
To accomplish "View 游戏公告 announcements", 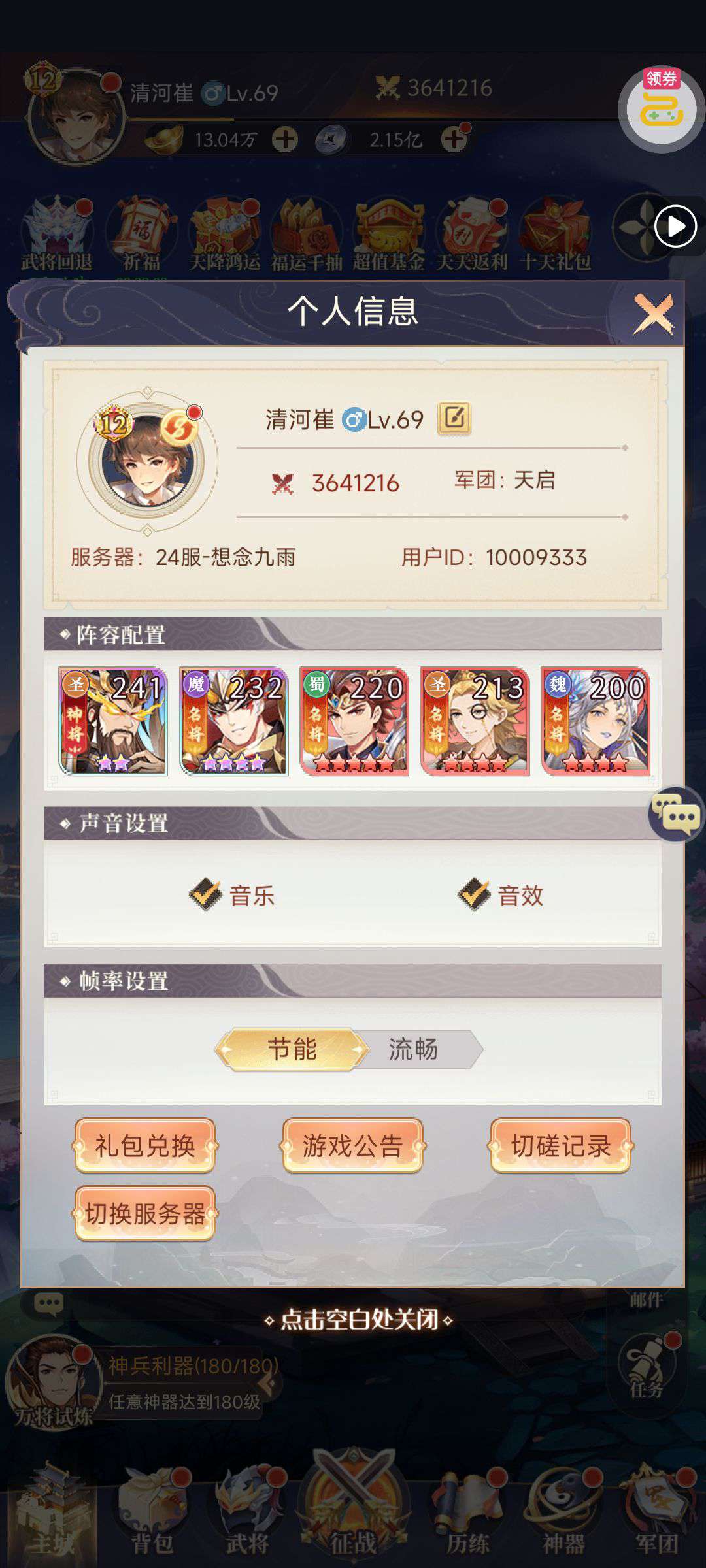I will [x=353, y=1145].
